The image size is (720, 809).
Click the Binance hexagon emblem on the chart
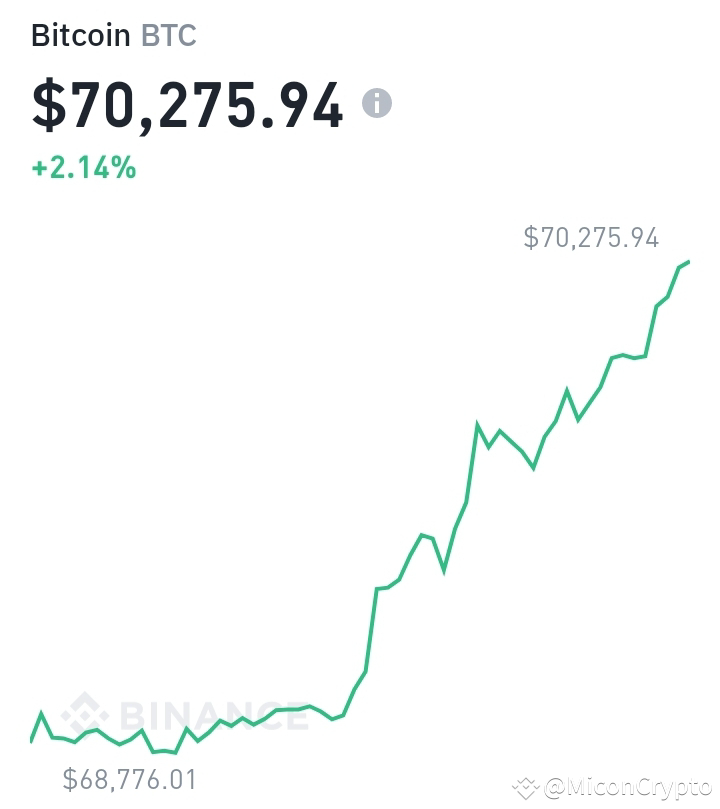[x=86, y=717]
